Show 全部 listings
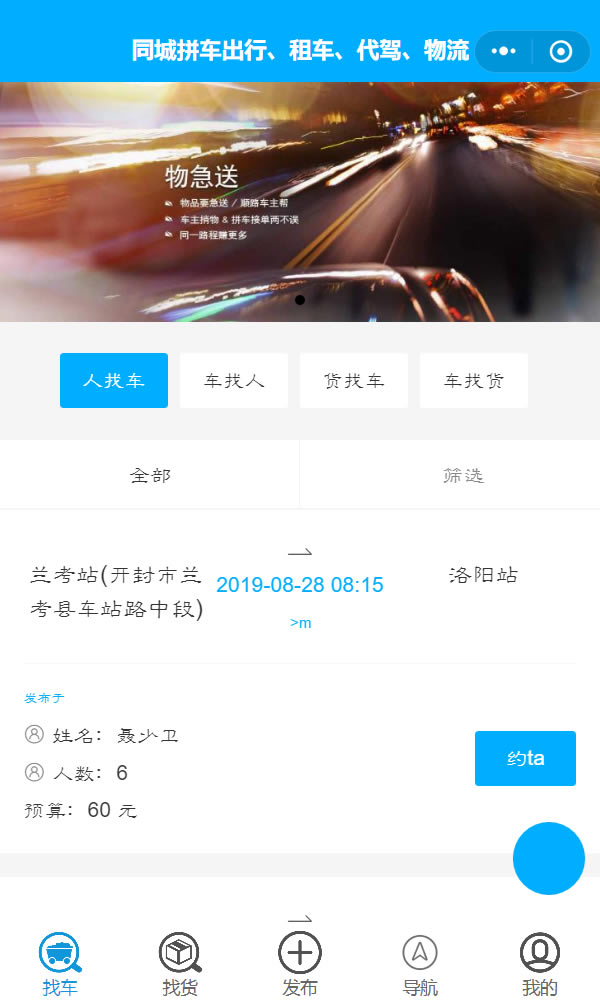 click(x=150, y=475)
